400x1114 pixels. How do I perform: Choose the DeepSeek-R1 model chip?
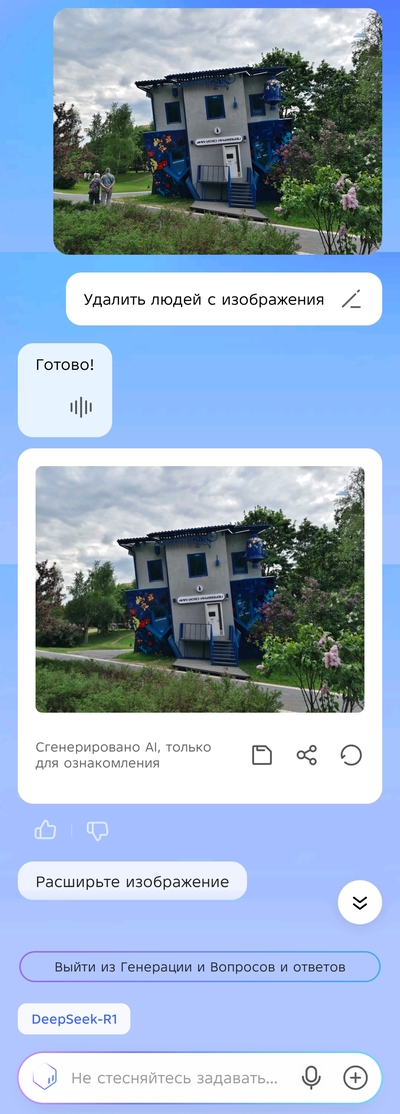coord(74,1020)
